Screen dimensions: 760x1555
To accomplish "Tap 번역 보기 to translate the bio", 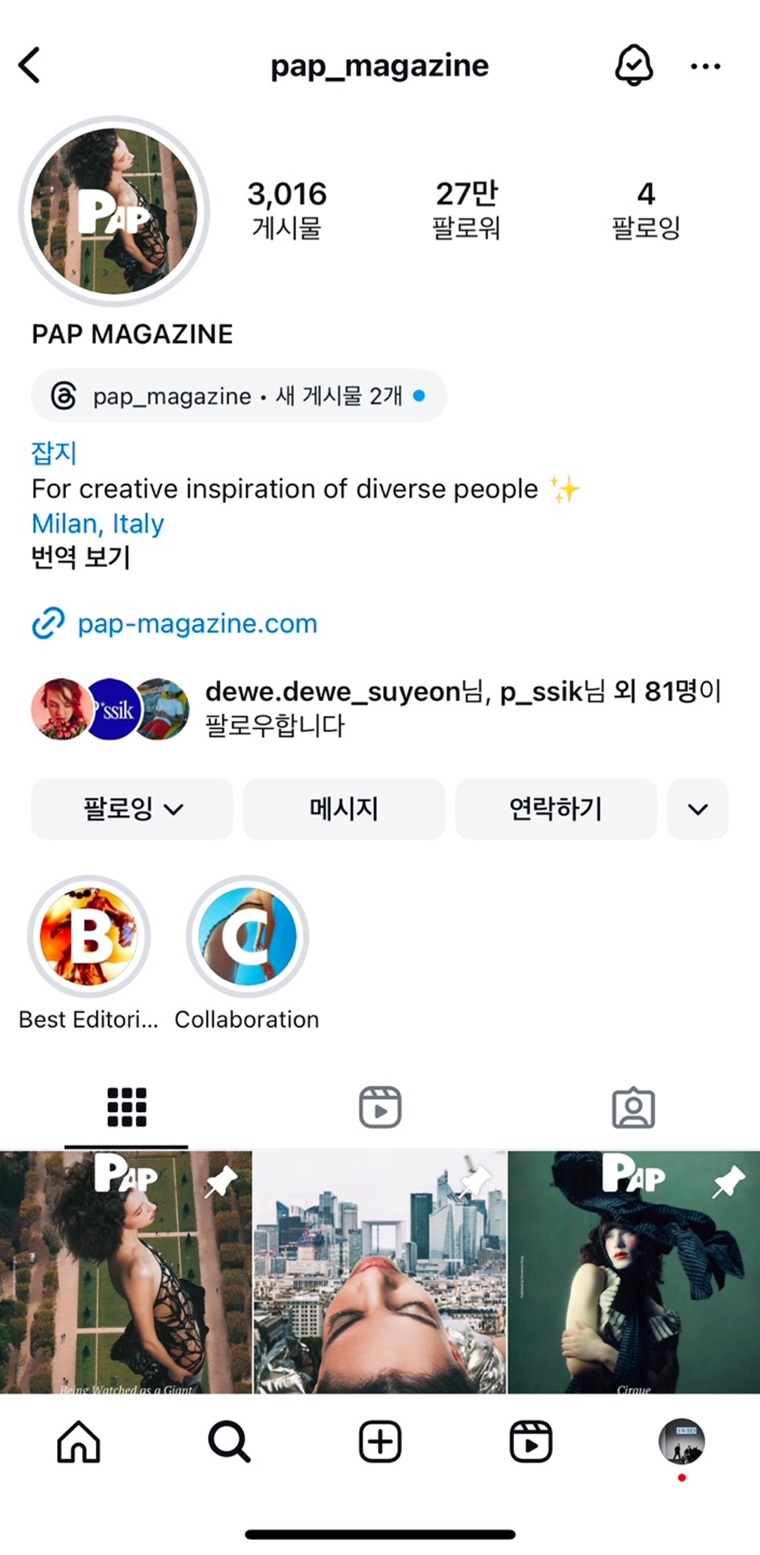I will [x=81, y=557].
